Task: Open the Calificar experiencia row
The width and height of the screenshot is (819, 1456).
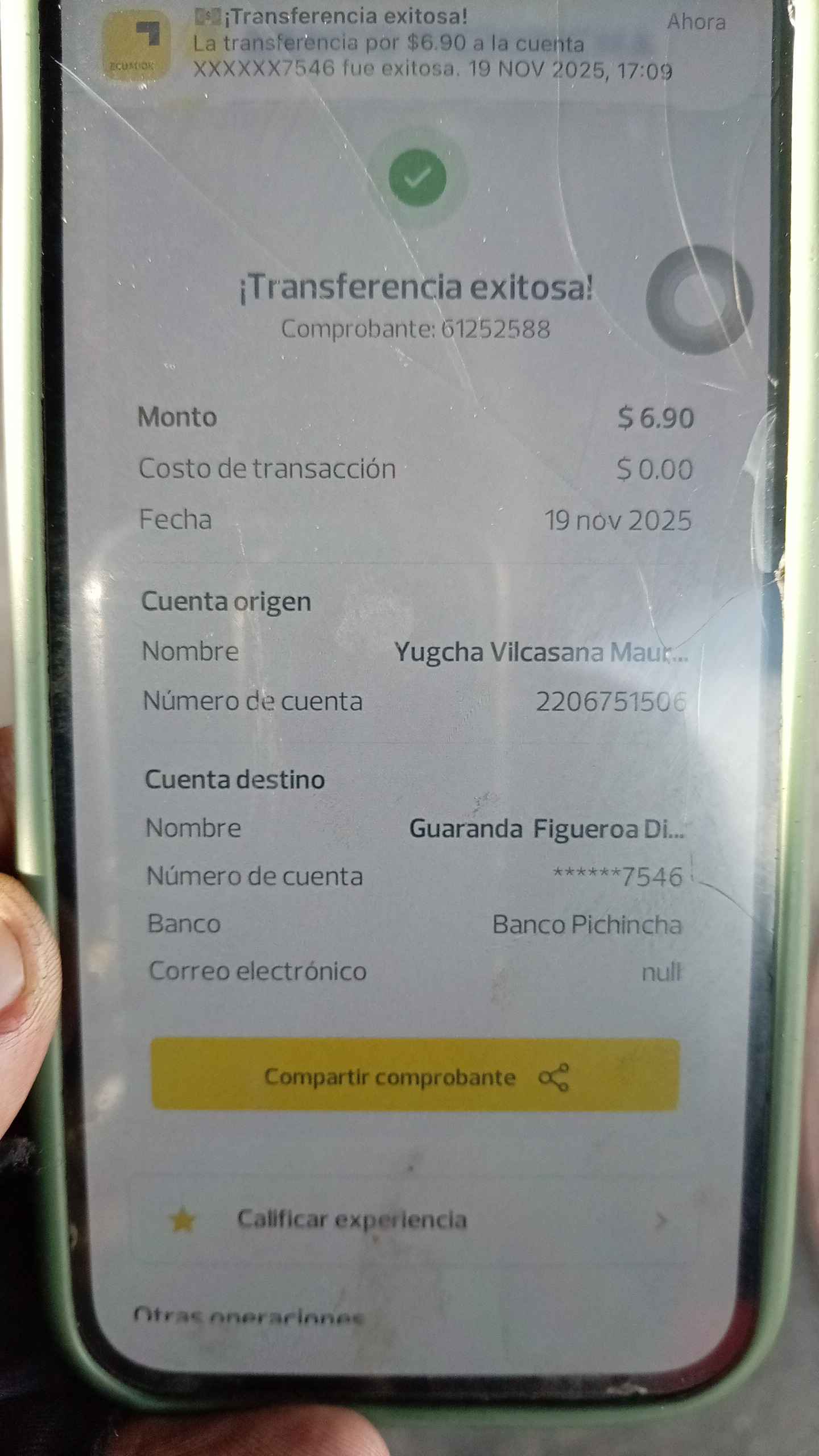Action: coord(414,1220)
